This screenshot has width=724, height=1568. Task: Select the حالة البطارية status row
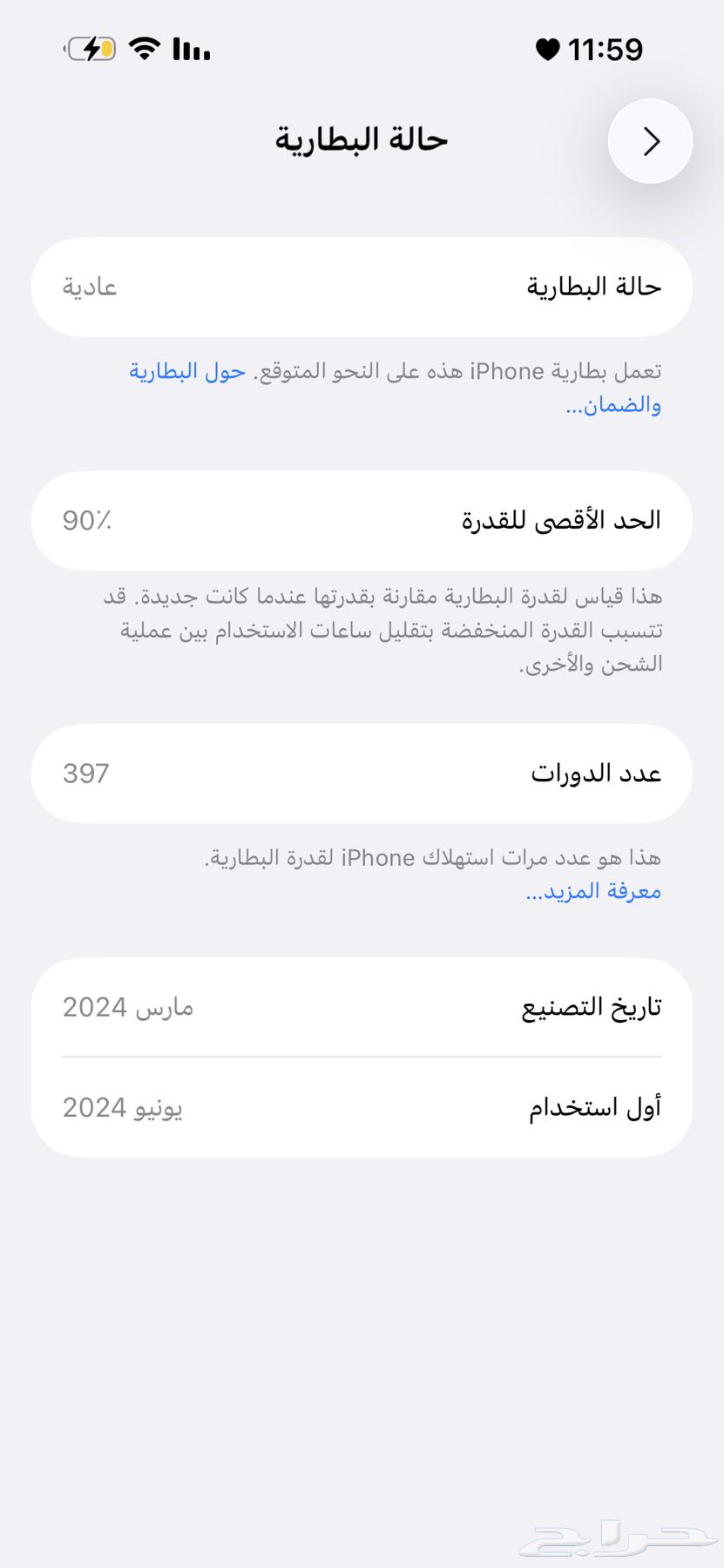pyautogui.click(x=362, y=287)
